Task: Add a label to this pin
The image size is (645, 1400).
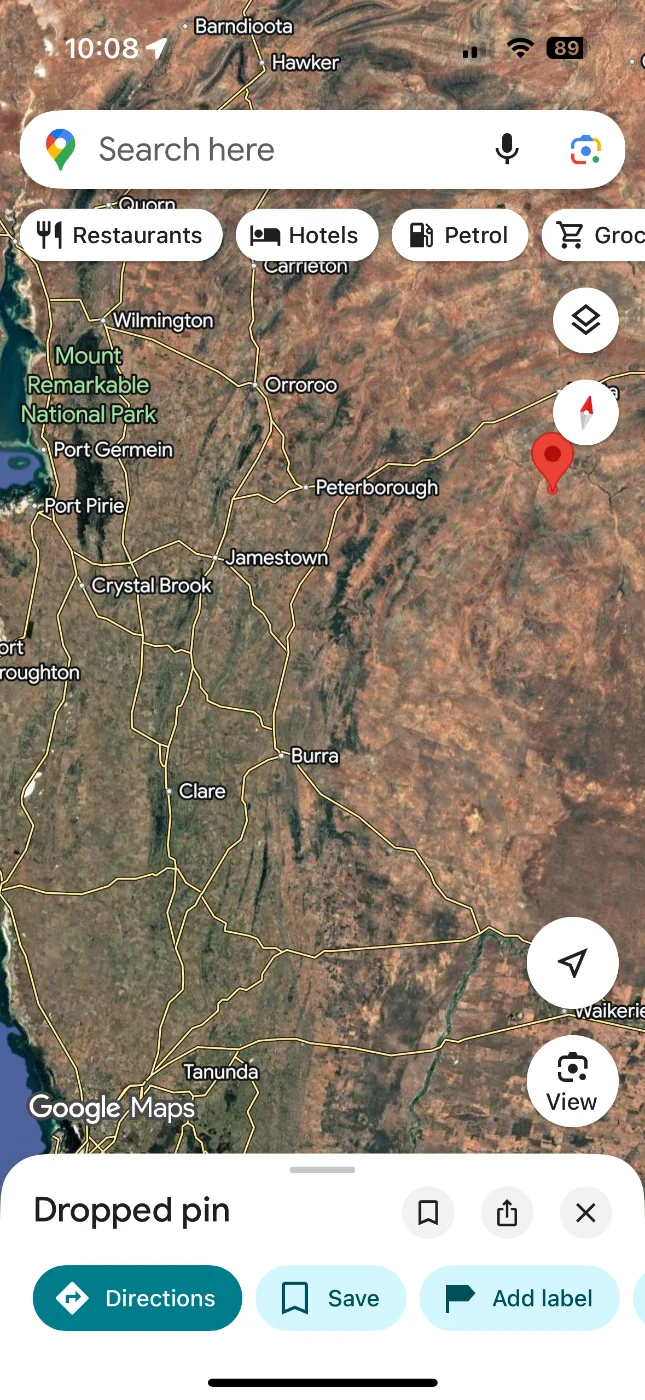Action: pos(519,1298)
